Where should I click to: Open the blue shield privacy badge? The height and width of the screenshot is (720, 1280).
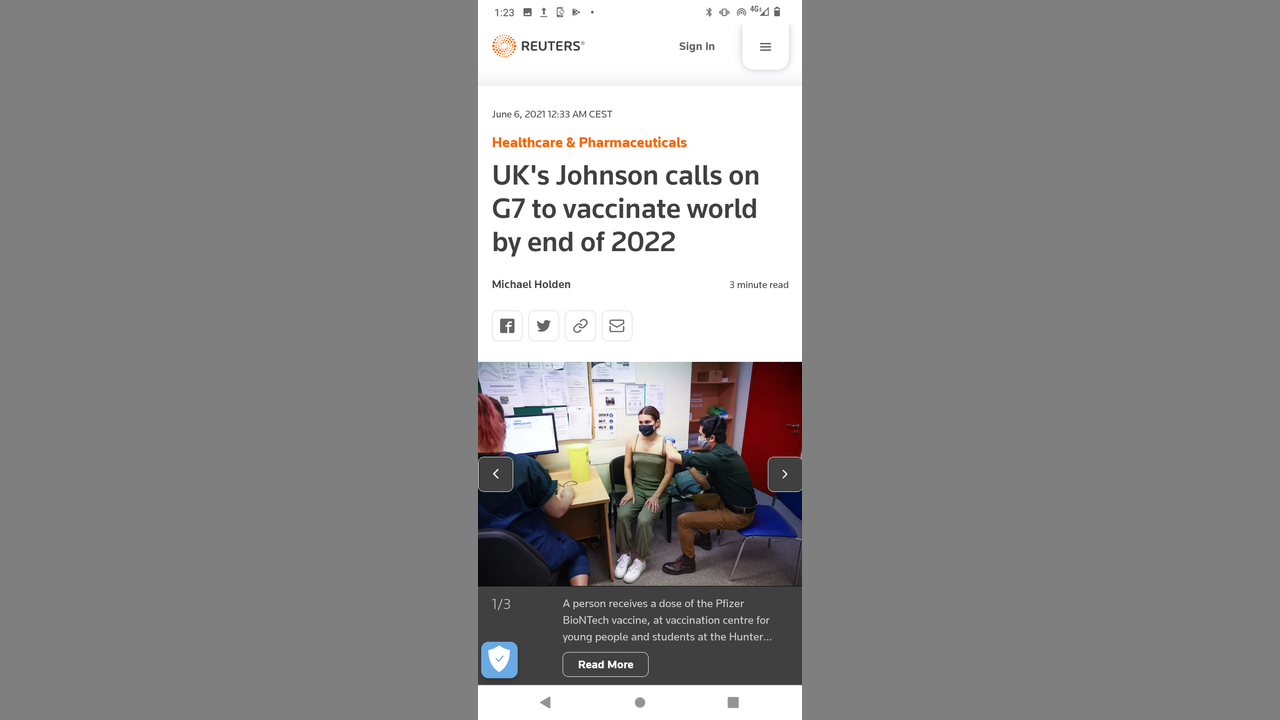point(499,660)
